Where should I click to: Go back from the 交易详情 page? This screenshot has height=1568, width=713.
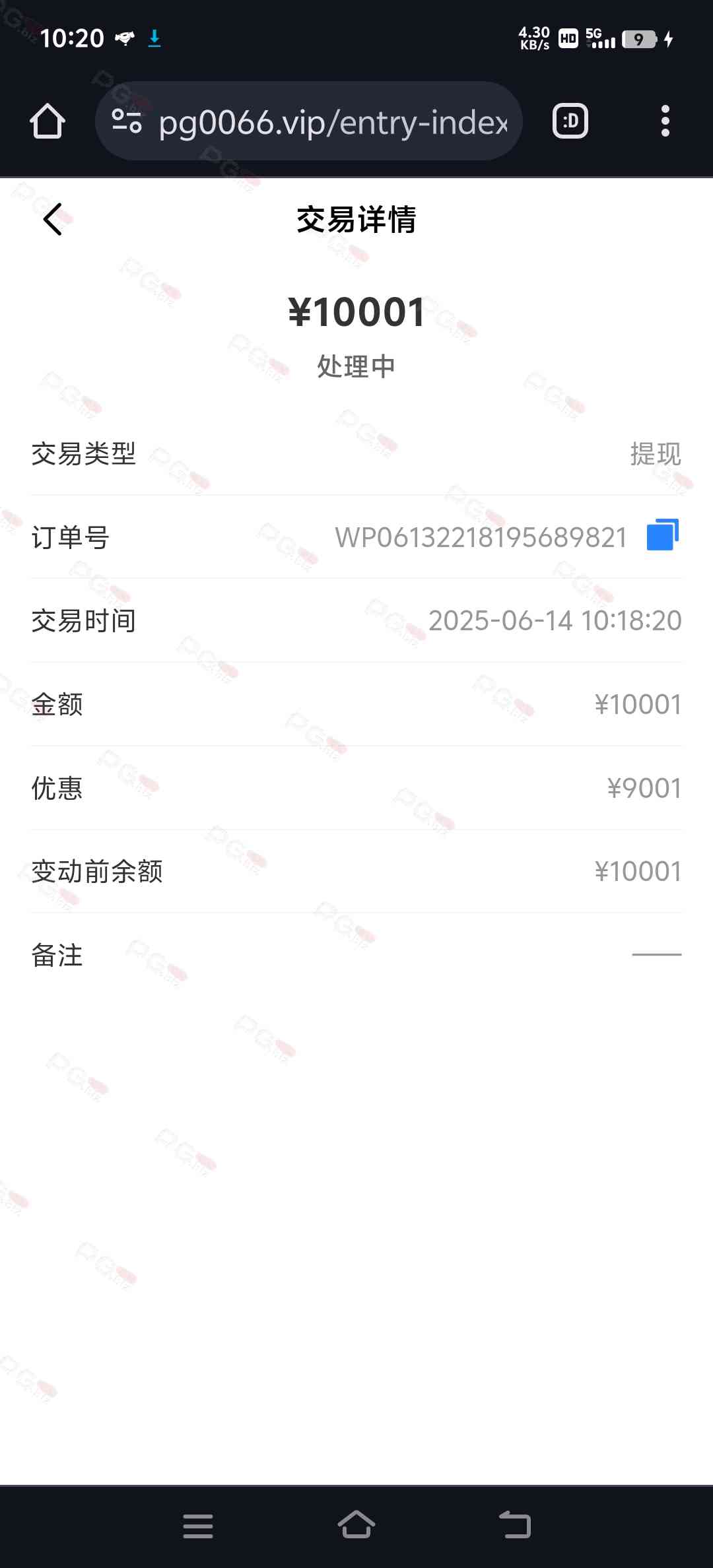52,219
